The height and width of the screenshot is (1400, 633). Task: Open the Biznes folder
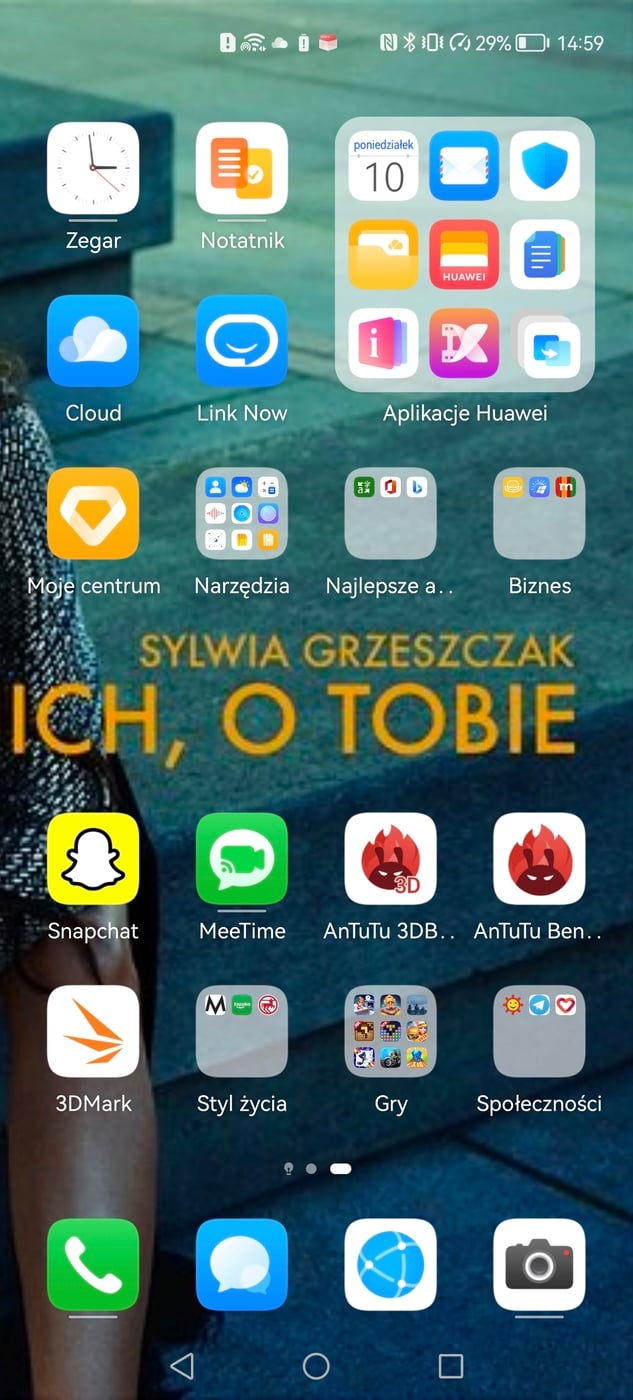pyautogui.click(x=539, y=513)
